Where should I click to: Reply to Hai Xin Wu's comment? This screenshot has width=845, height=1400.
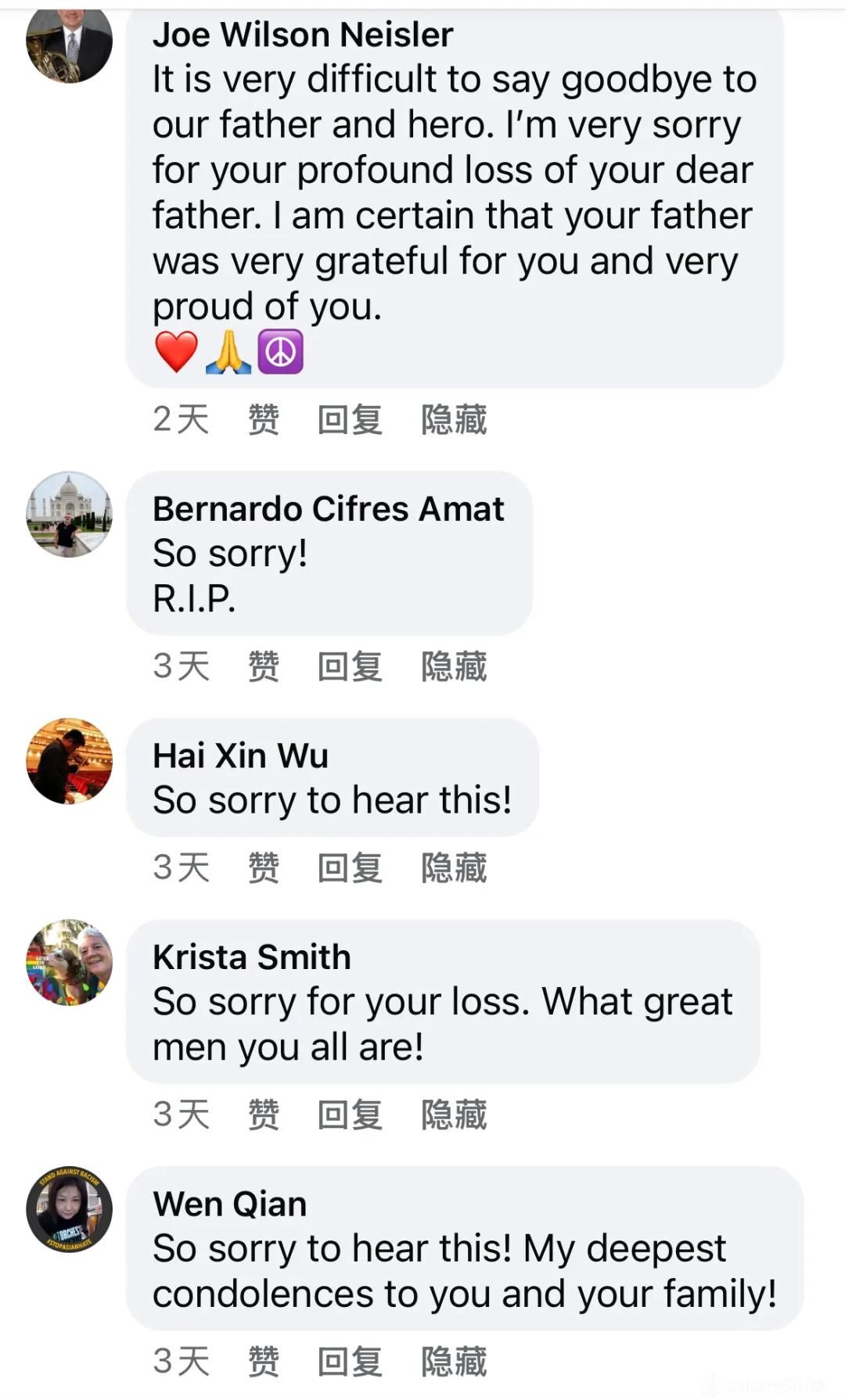(349, 867)
